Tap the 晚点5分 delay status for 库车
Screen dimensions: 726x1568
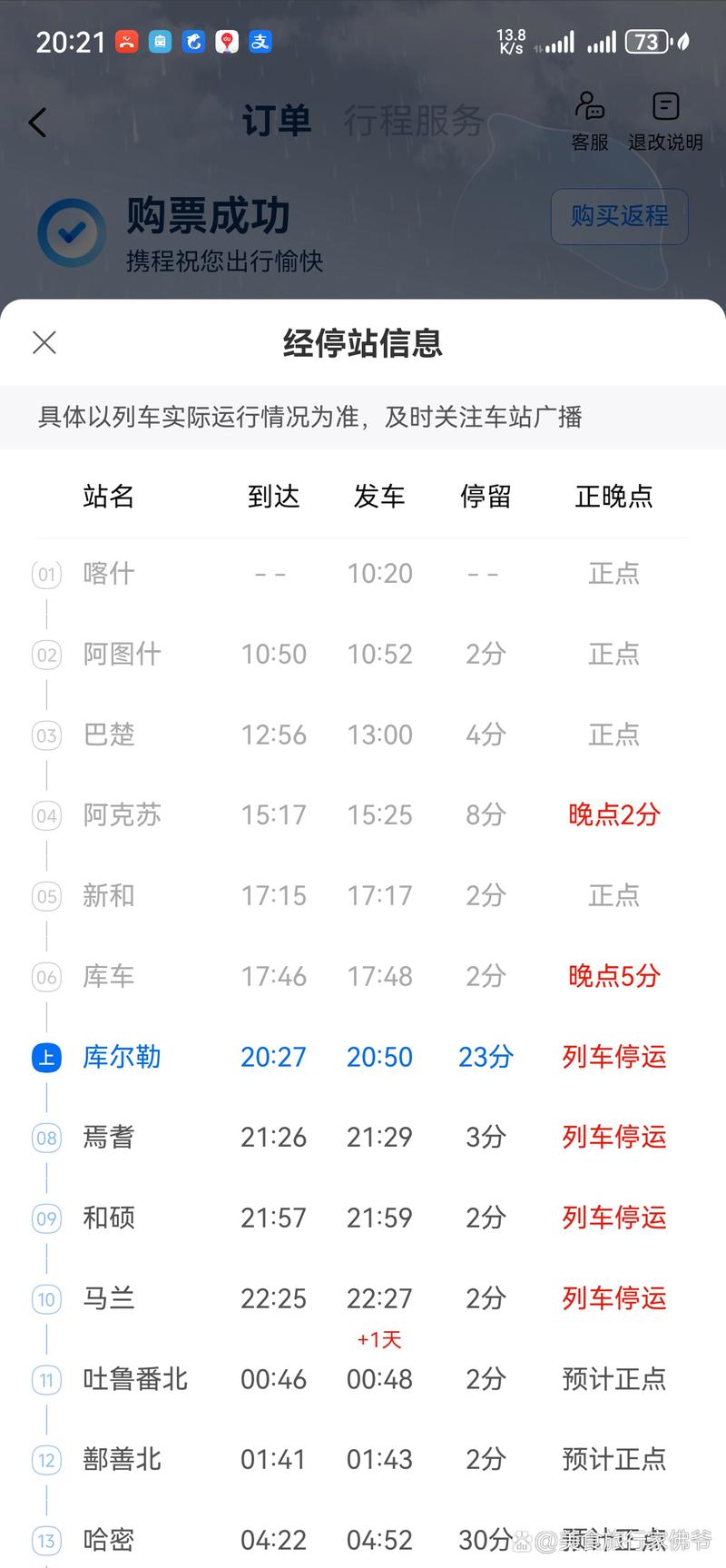(613, 977)
